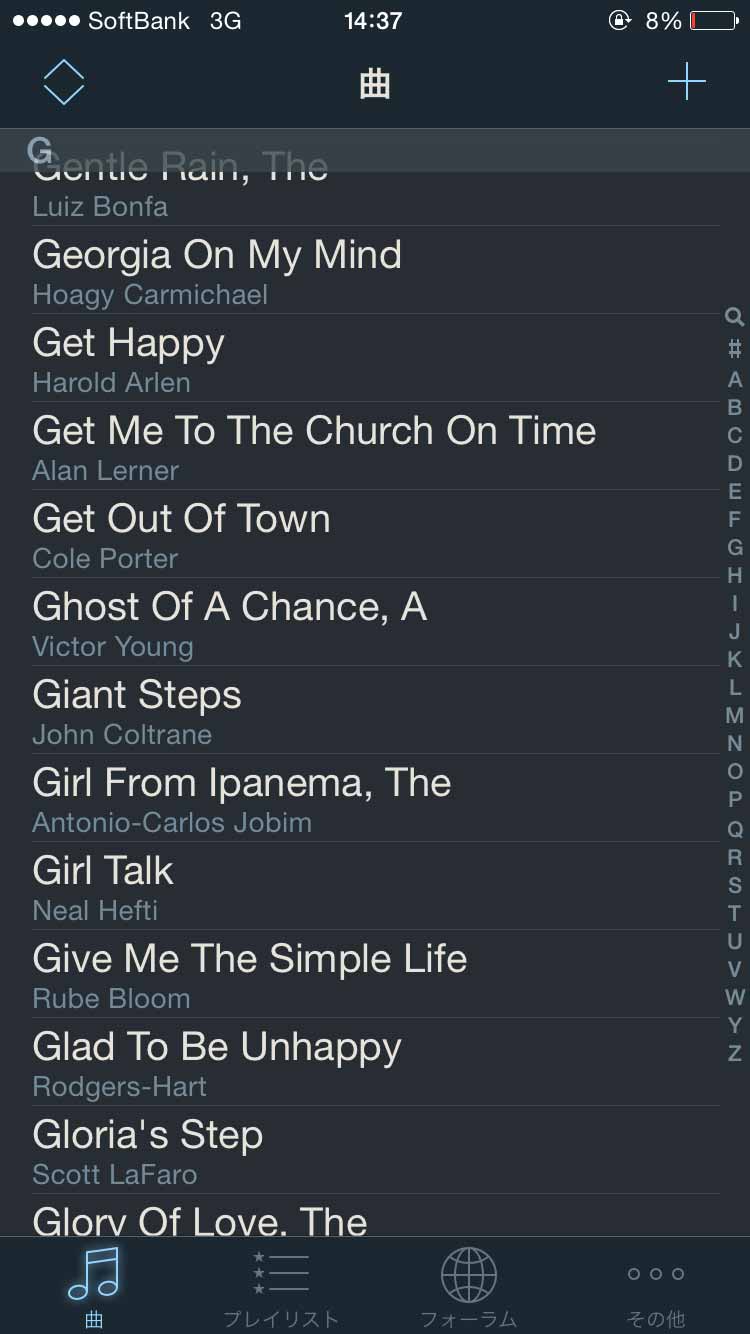Switch to the プレイリスト tab
The height and width of the screenshot is (1334, 750).
pos(281,1286)
